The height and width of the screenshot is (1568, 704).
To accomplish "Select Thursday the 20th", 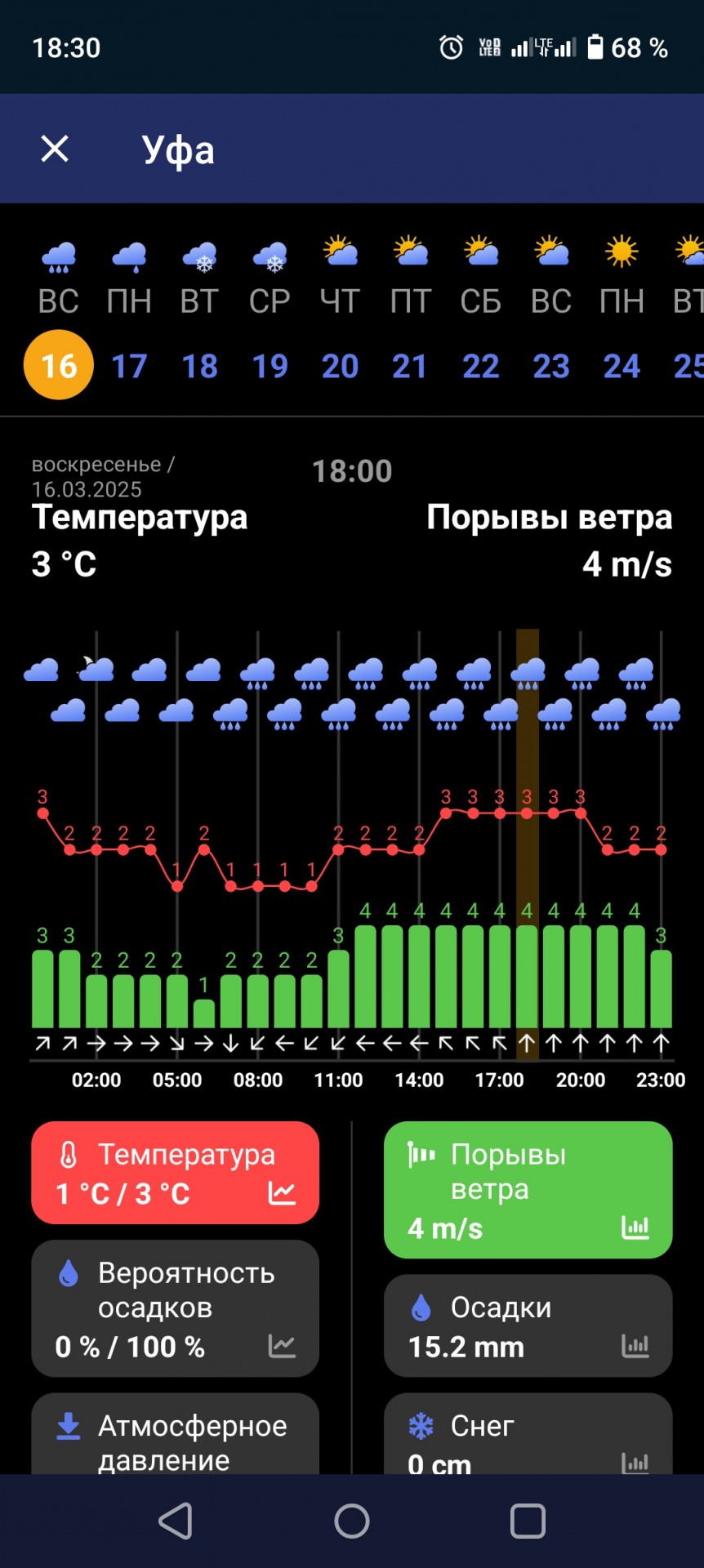I will [x=340, y=318].
